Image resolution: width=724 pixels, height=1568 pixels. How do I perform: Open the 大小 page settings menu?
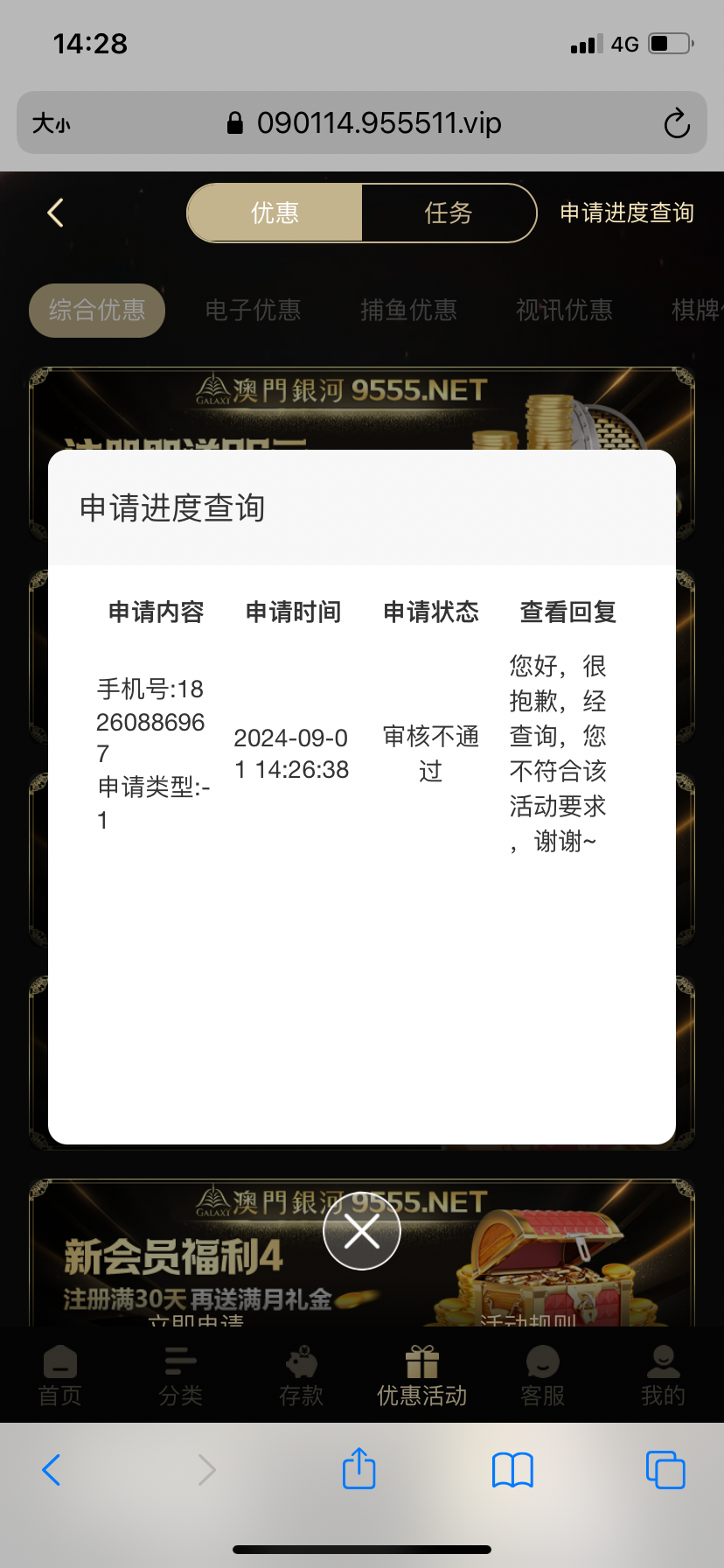coord(51,123)
